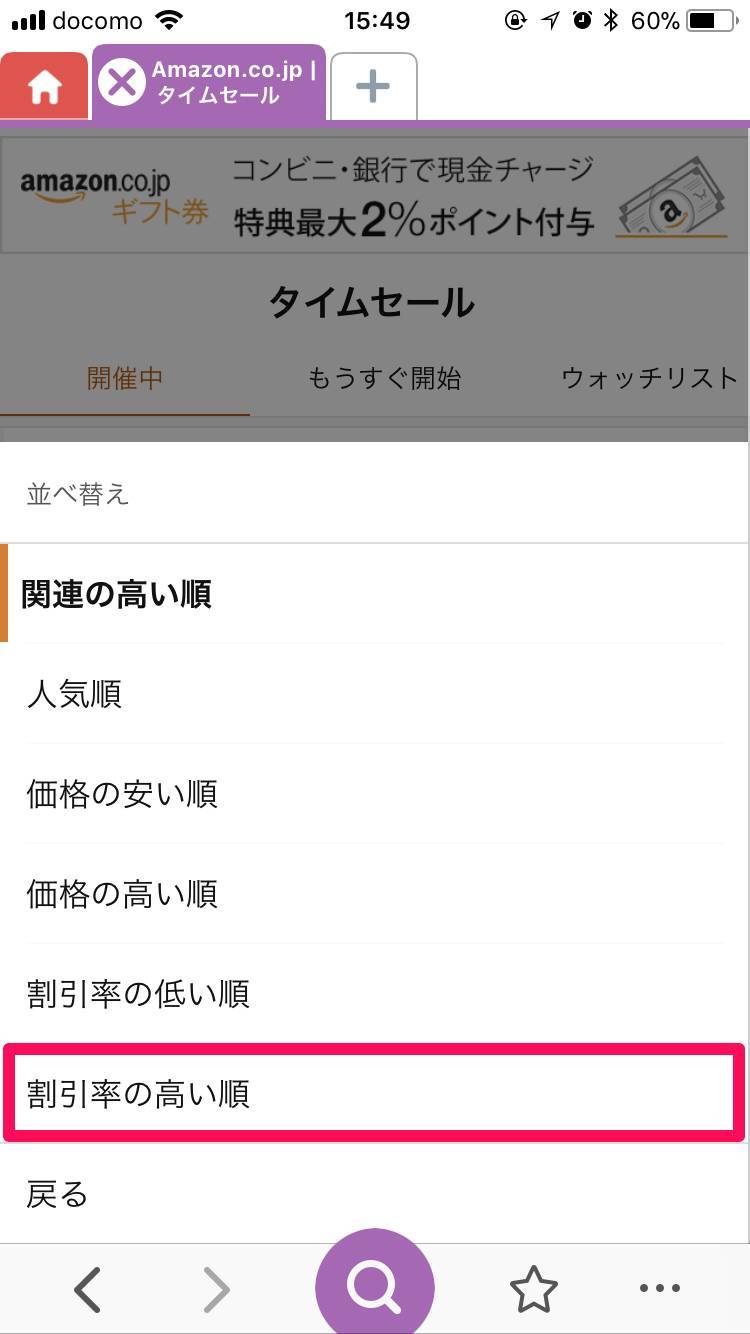Bookmark this page with the star

point(534,1289)
